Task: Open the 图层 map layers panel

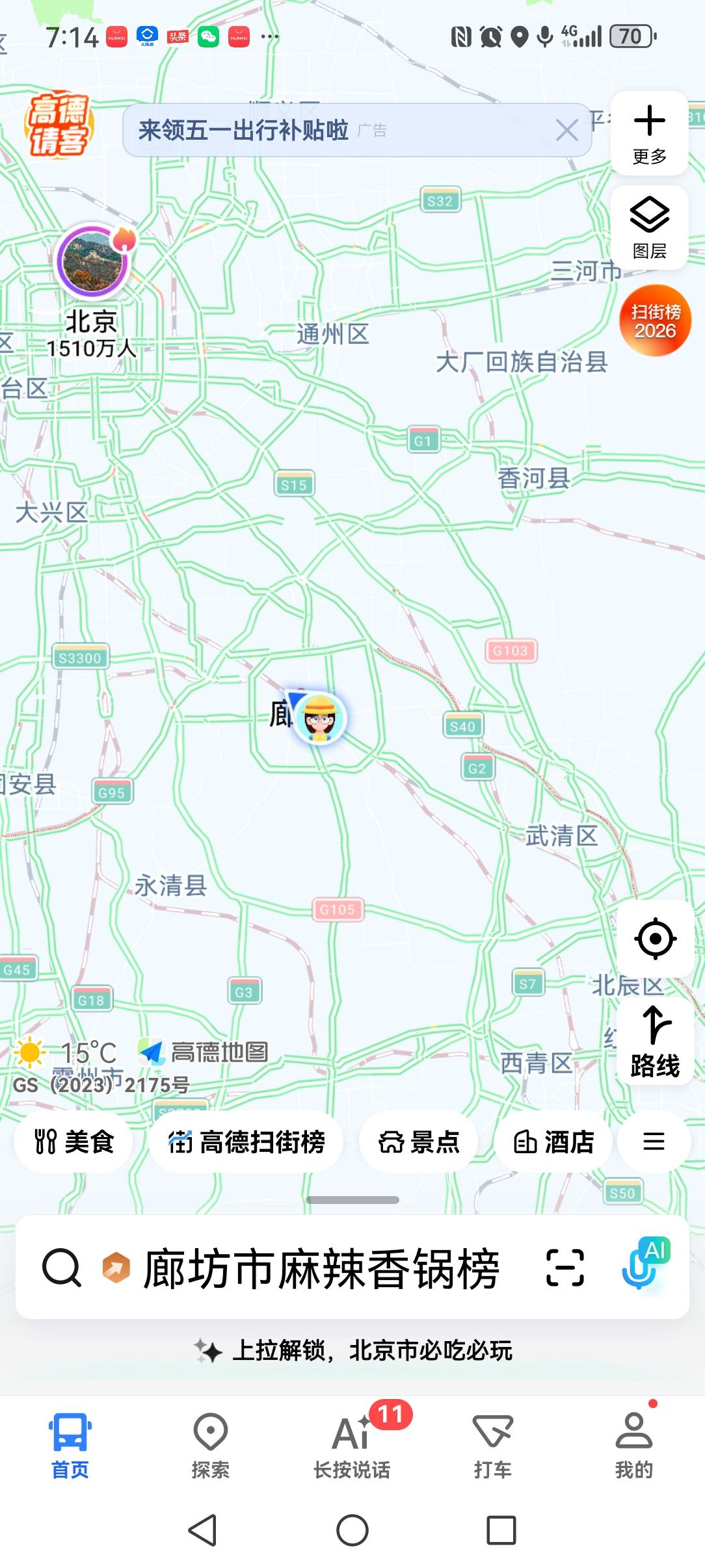Action: coord(649,228)
